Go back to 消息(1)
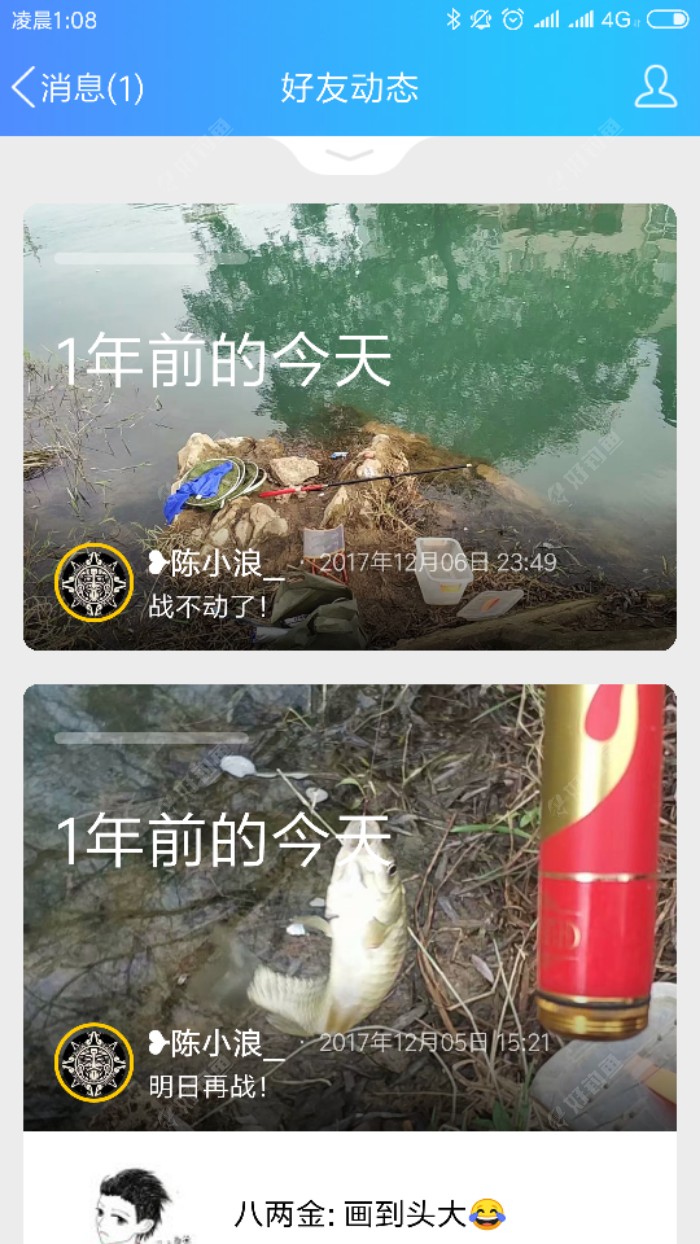Viewport: 700px width, 1244px height. coord(78,88)
